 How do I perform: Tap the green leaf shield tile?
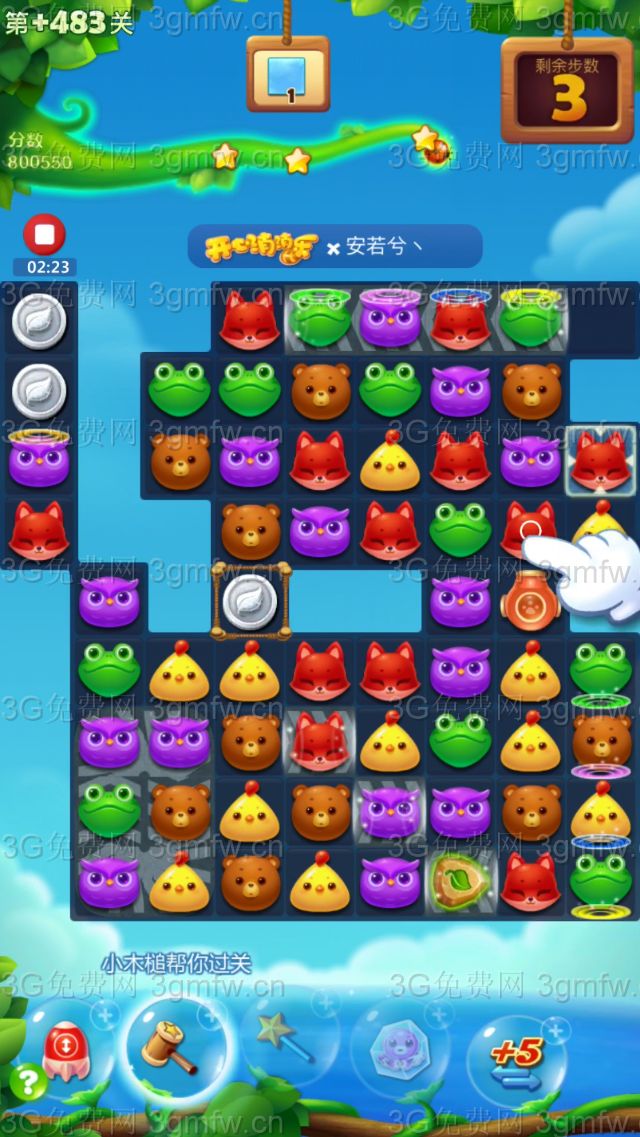click(x=460, y=879)
